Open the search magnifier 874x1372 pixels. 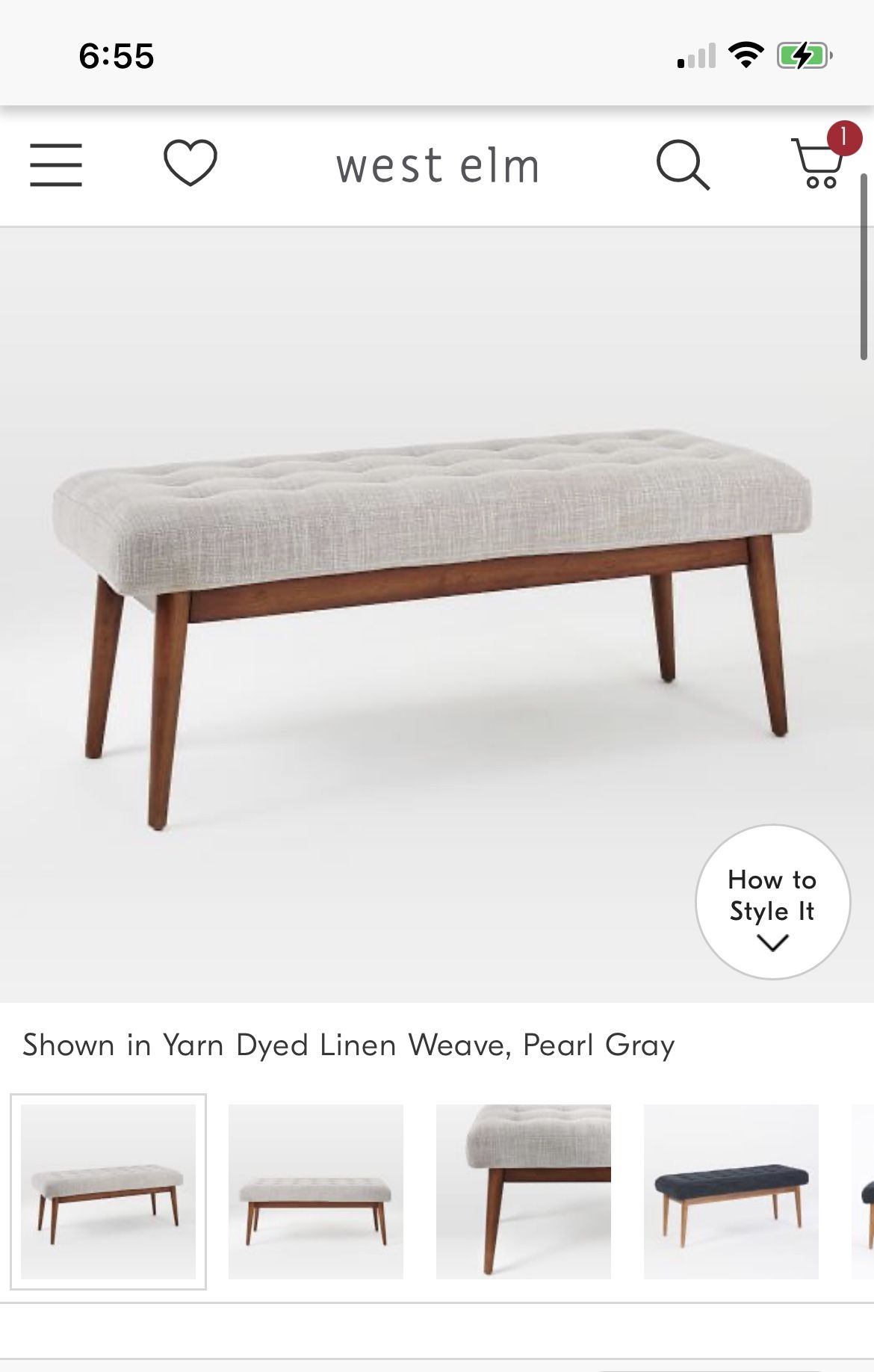(x=683, y=164)
